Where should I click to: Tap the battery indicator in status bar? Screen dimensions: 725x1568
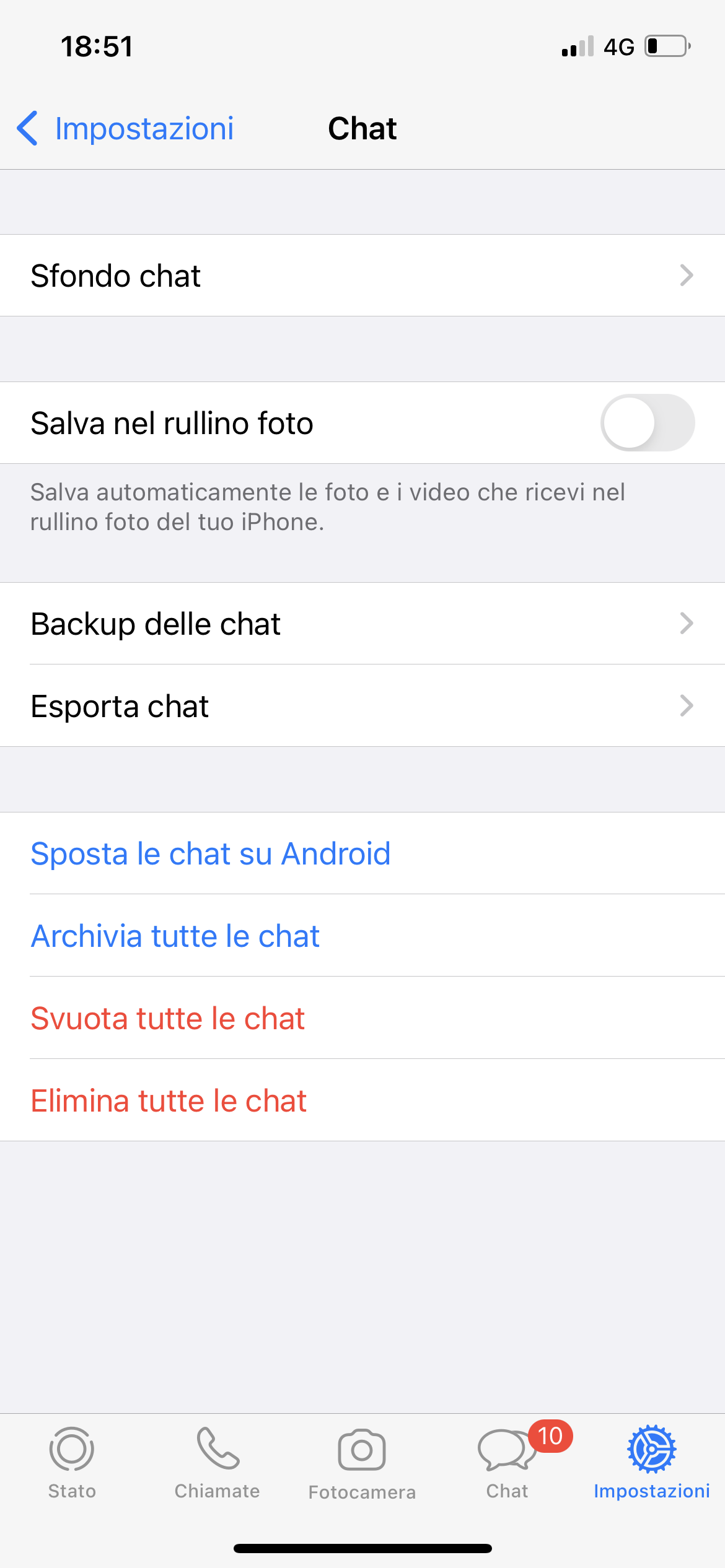click(x=666, y=46)
